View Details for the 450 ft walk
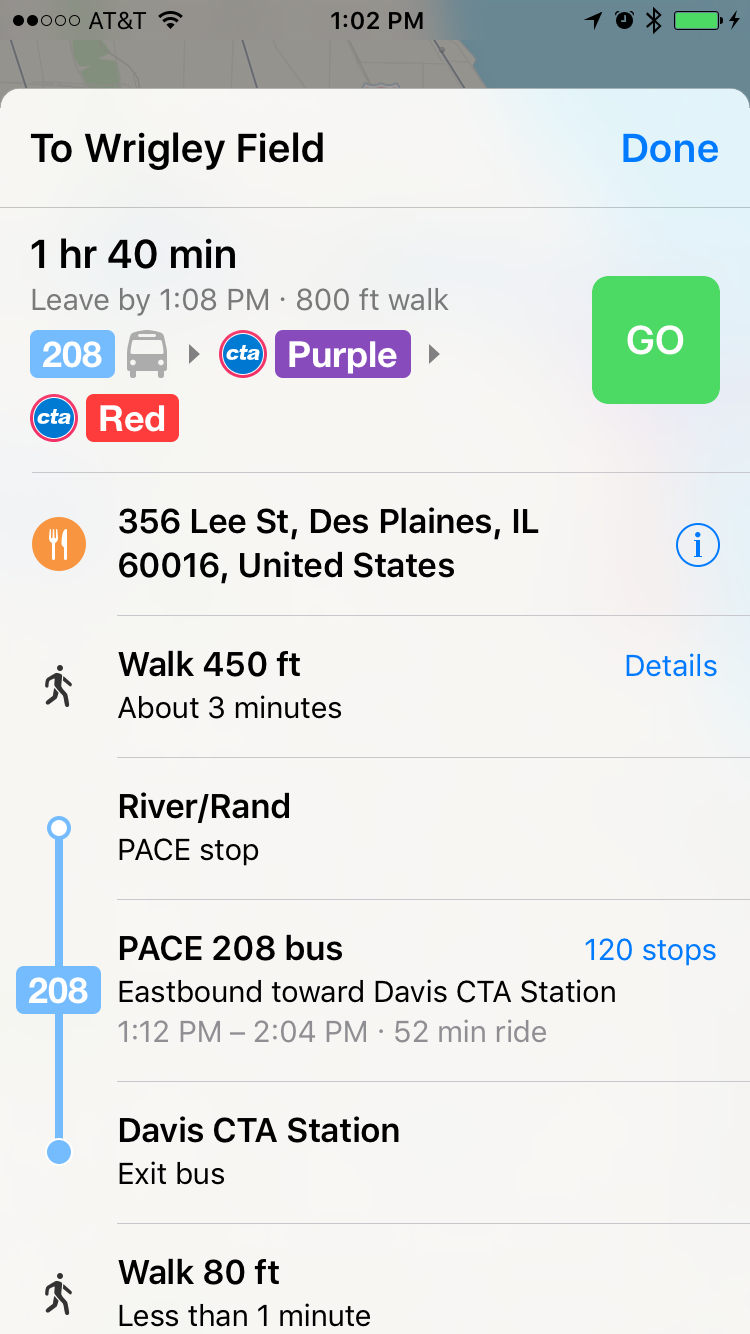The width and height of the screenshot is (750, 1334). click(670, 666)
